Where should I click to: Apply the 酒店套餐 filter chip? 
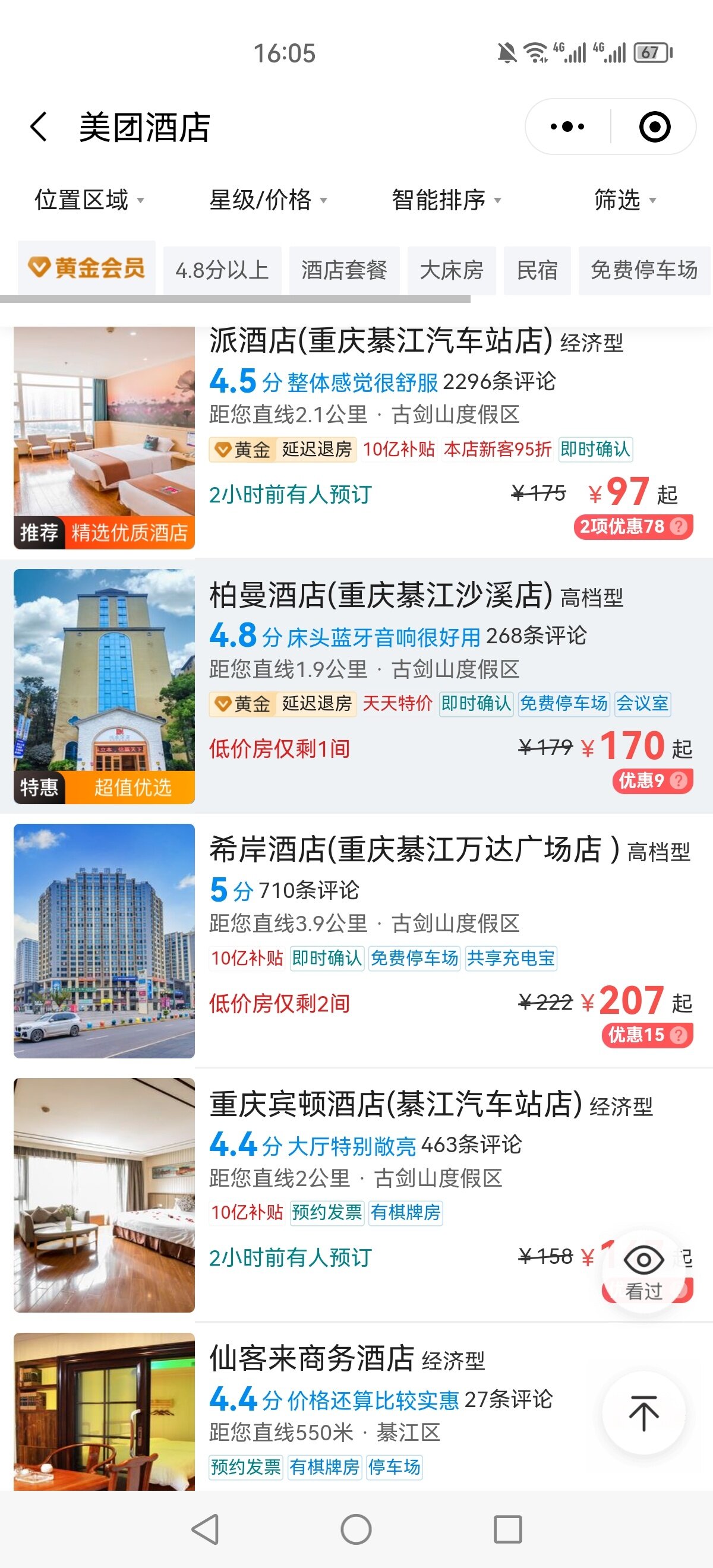[x=344, y=270]
